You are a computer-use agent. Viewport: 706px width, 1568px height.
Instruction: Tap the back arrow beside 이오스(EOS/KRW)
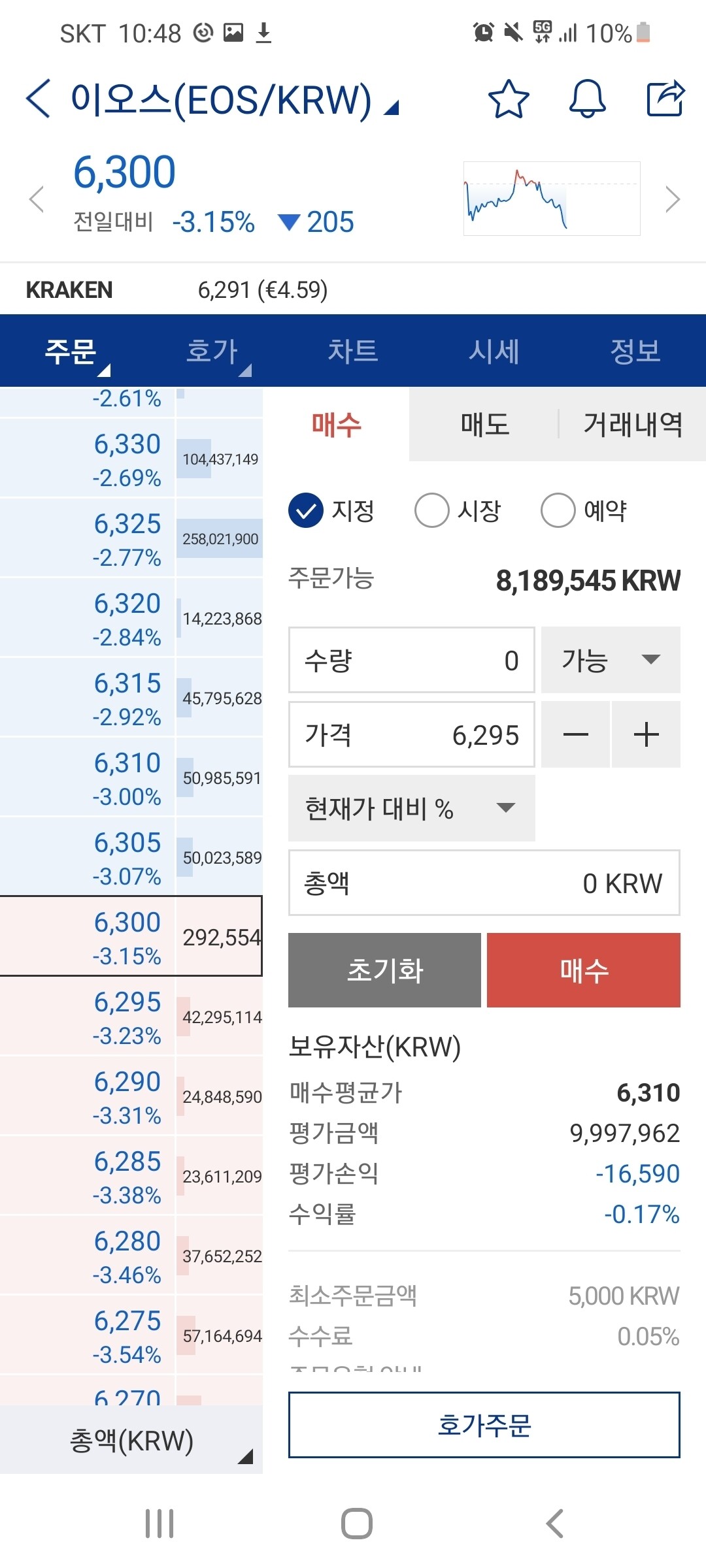37,99
